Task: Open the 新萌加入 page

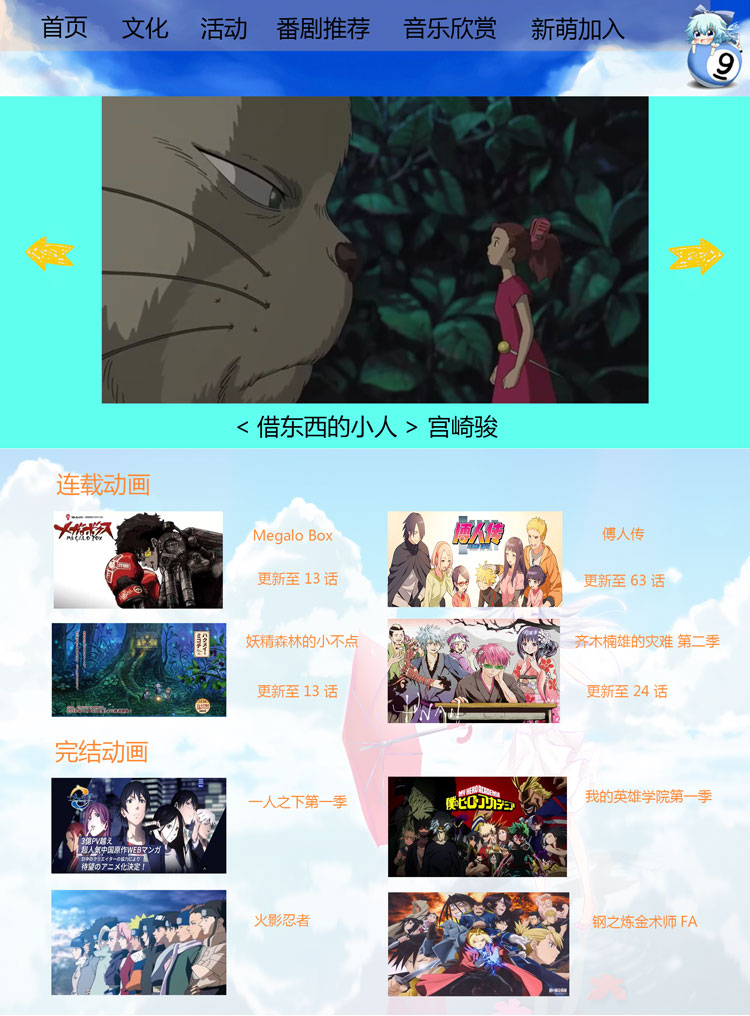Action: (577, 29)
